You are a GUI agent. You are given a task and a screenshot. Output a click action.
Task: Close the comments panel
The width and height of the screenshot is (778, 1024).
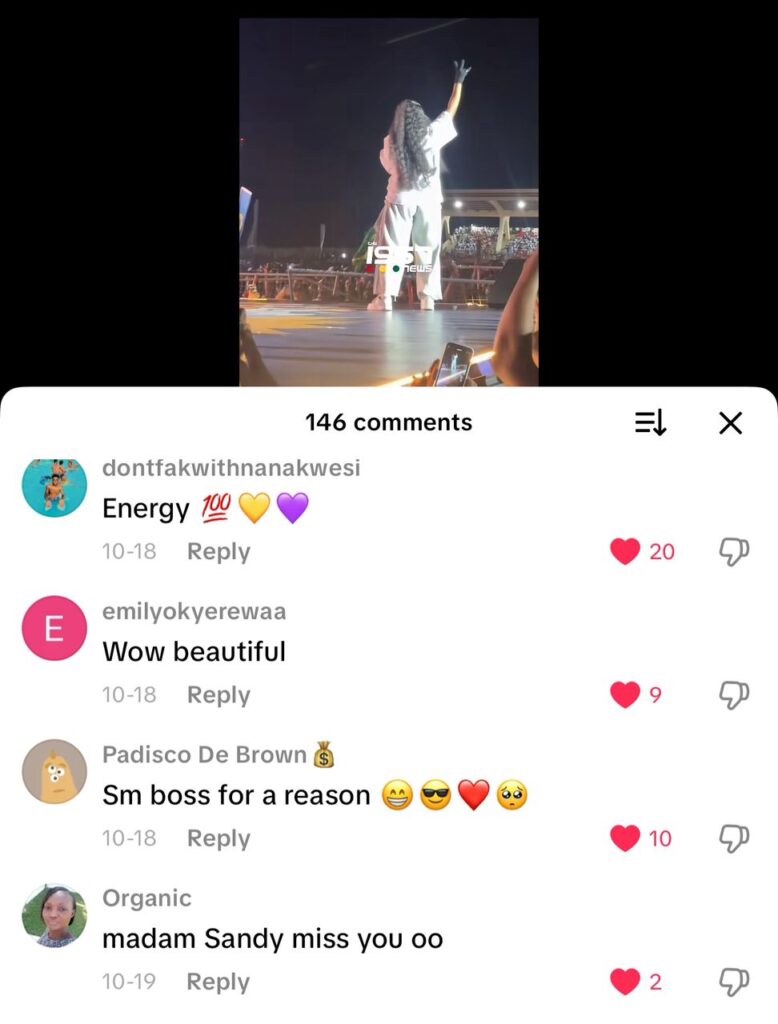[x=731, y=423]
